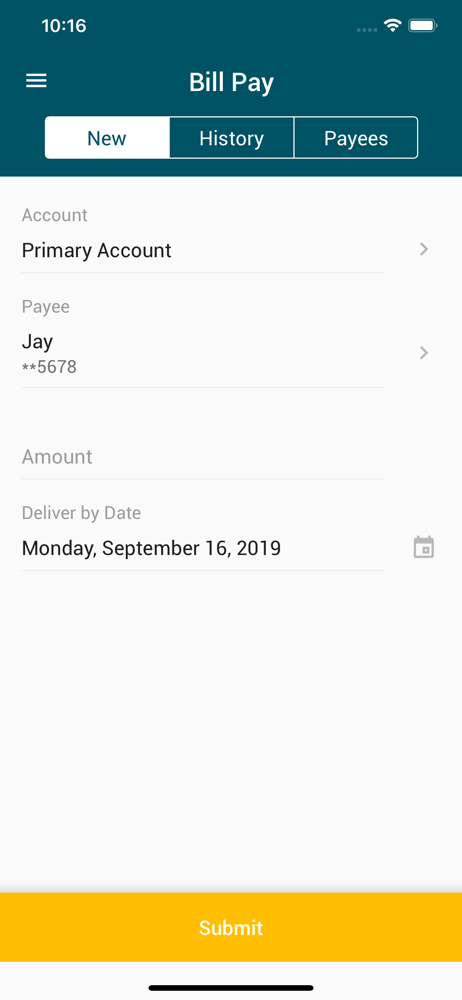
Task: Open the calendar icon for delivery date
Action: [424, 548]
